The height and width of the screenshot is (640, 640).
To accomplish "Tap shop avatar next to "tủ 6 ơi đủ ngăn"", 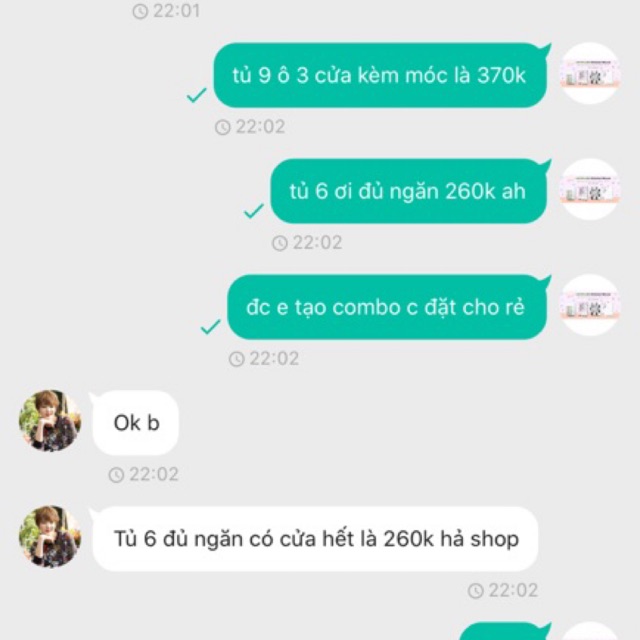I will pos(590,189).
